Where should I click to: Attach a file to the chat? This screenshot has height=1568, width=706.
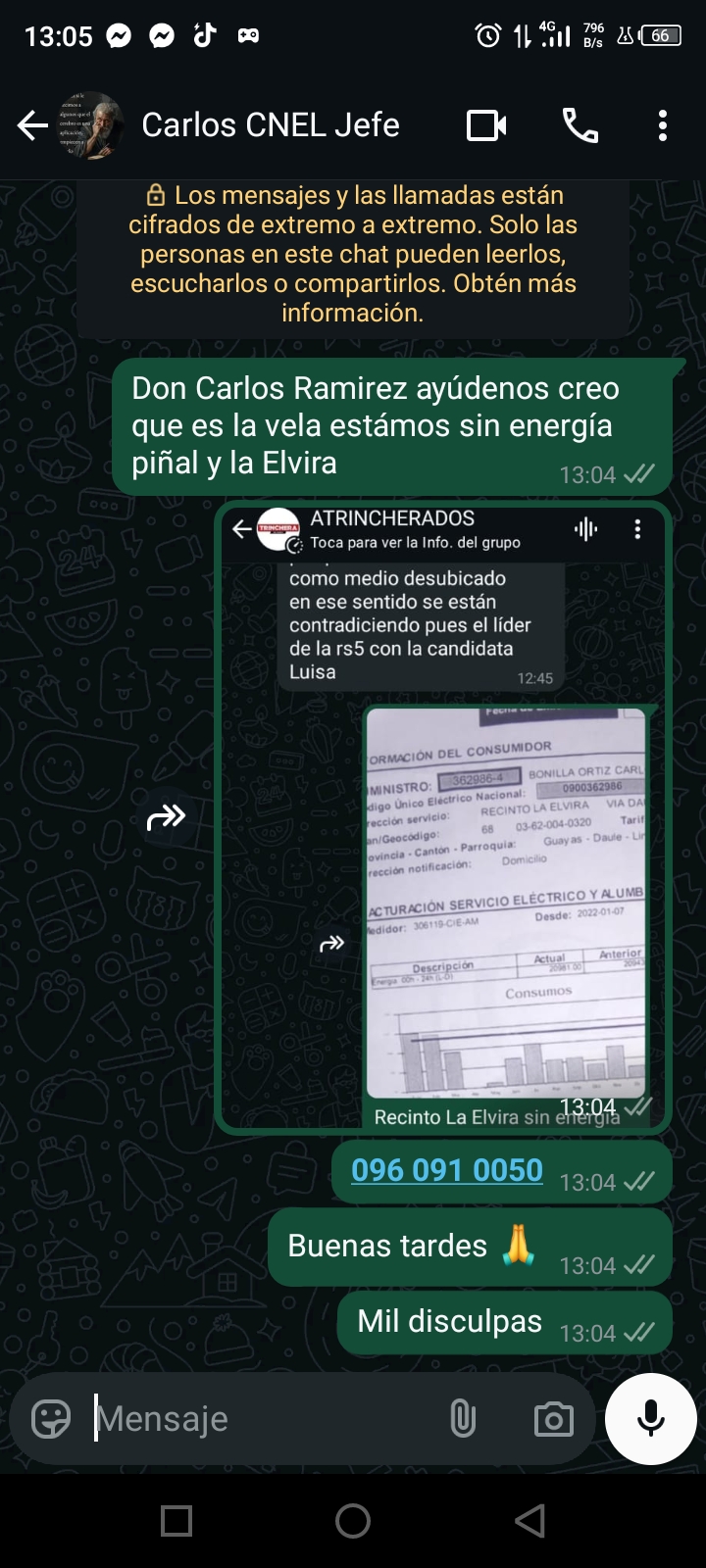pyautogui.click(x=463, y=1418)
